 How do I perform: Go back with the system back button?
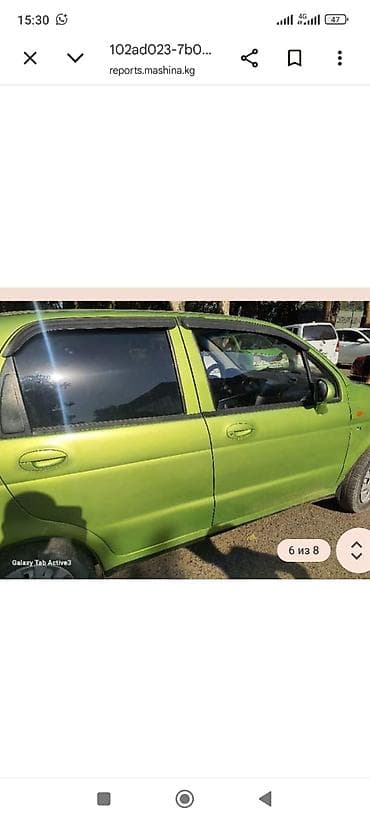pos(265,799)
